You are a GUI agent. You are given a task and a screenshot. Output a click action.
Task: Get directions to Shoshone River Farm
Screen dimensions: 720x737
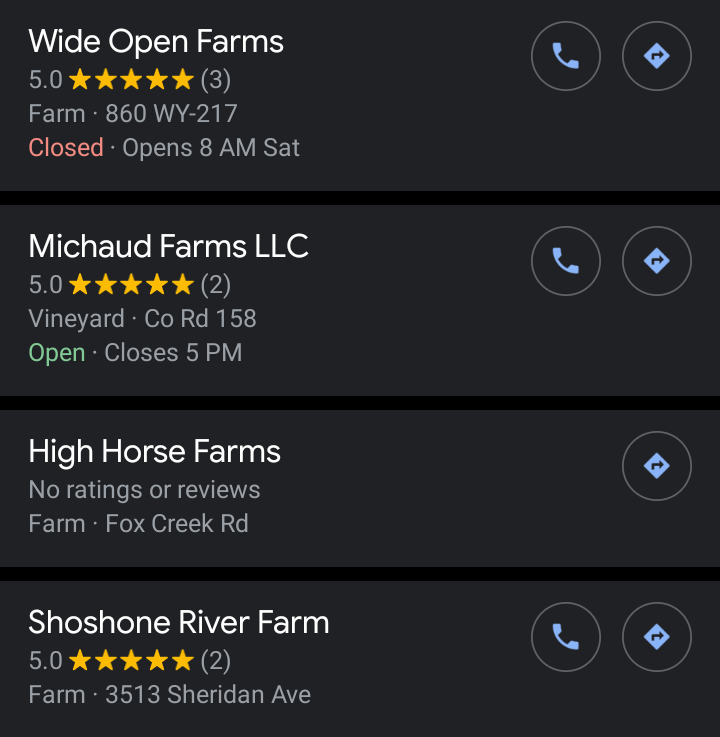(656, 636)
